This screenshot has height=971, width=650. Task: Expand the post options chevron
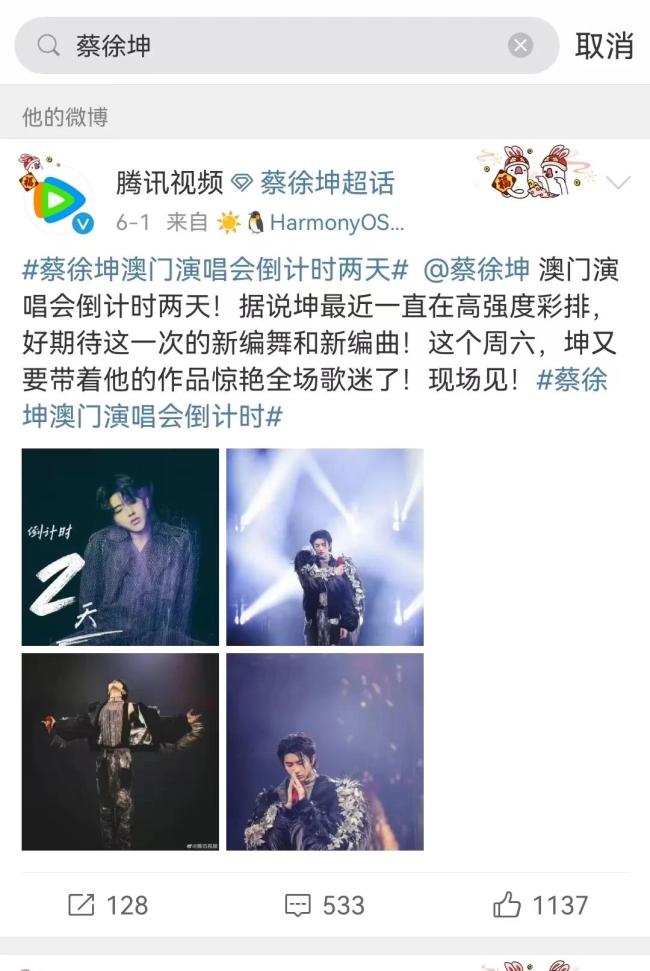(619, 183)
